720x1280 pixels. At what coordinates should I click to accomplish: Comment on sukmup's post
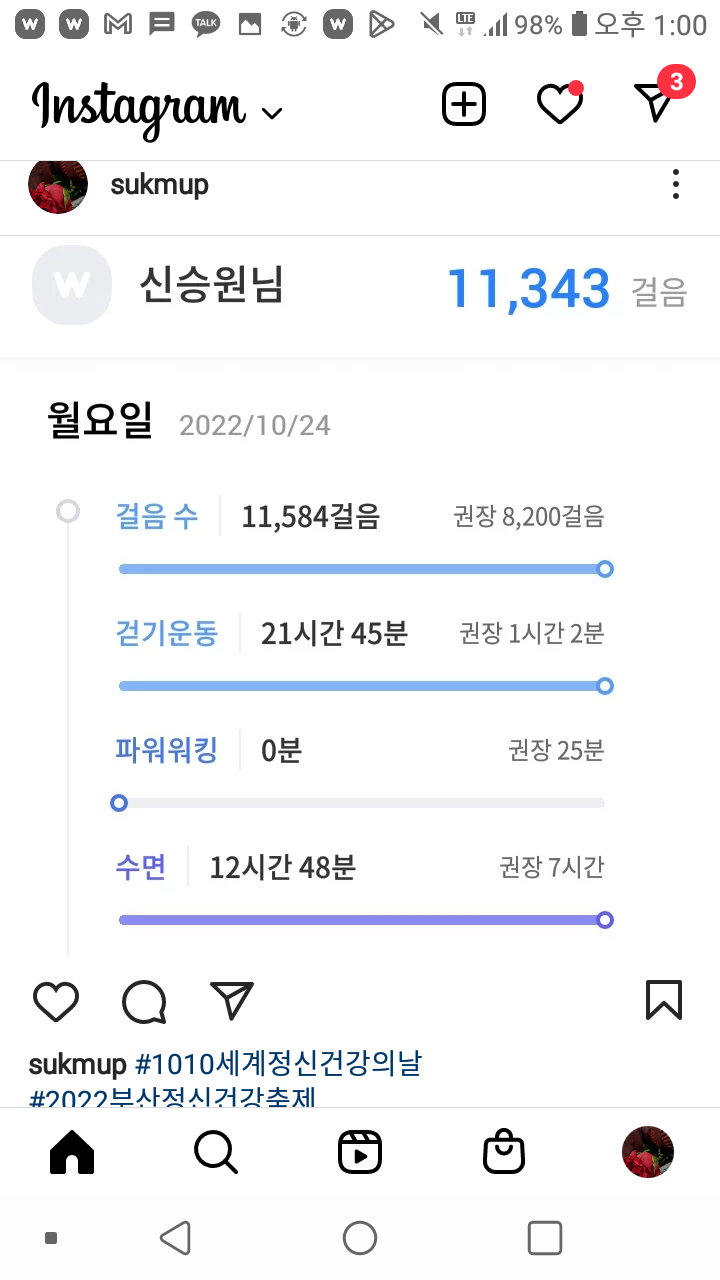[x=144, y=1001]
